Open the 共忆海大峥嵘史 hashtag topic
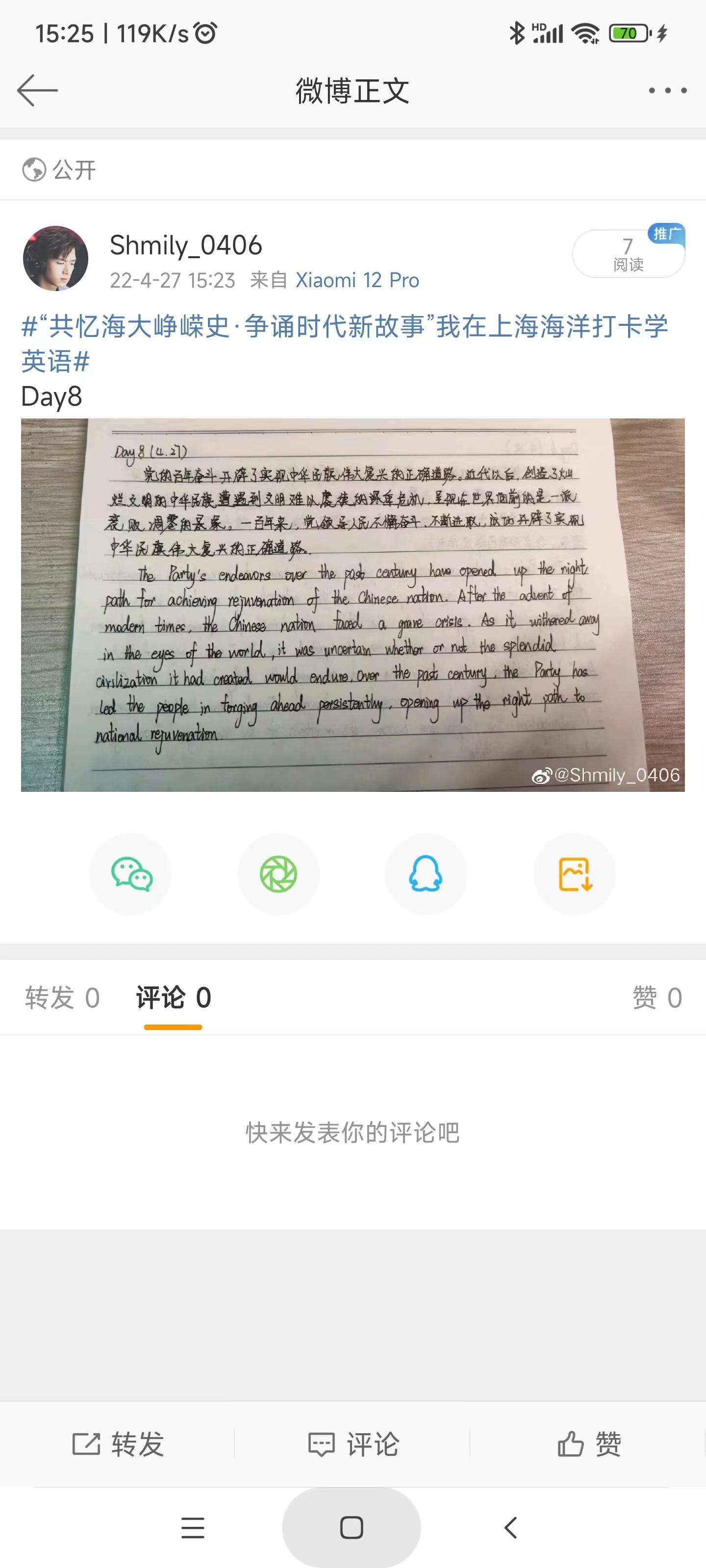 [x=344, y=343]
